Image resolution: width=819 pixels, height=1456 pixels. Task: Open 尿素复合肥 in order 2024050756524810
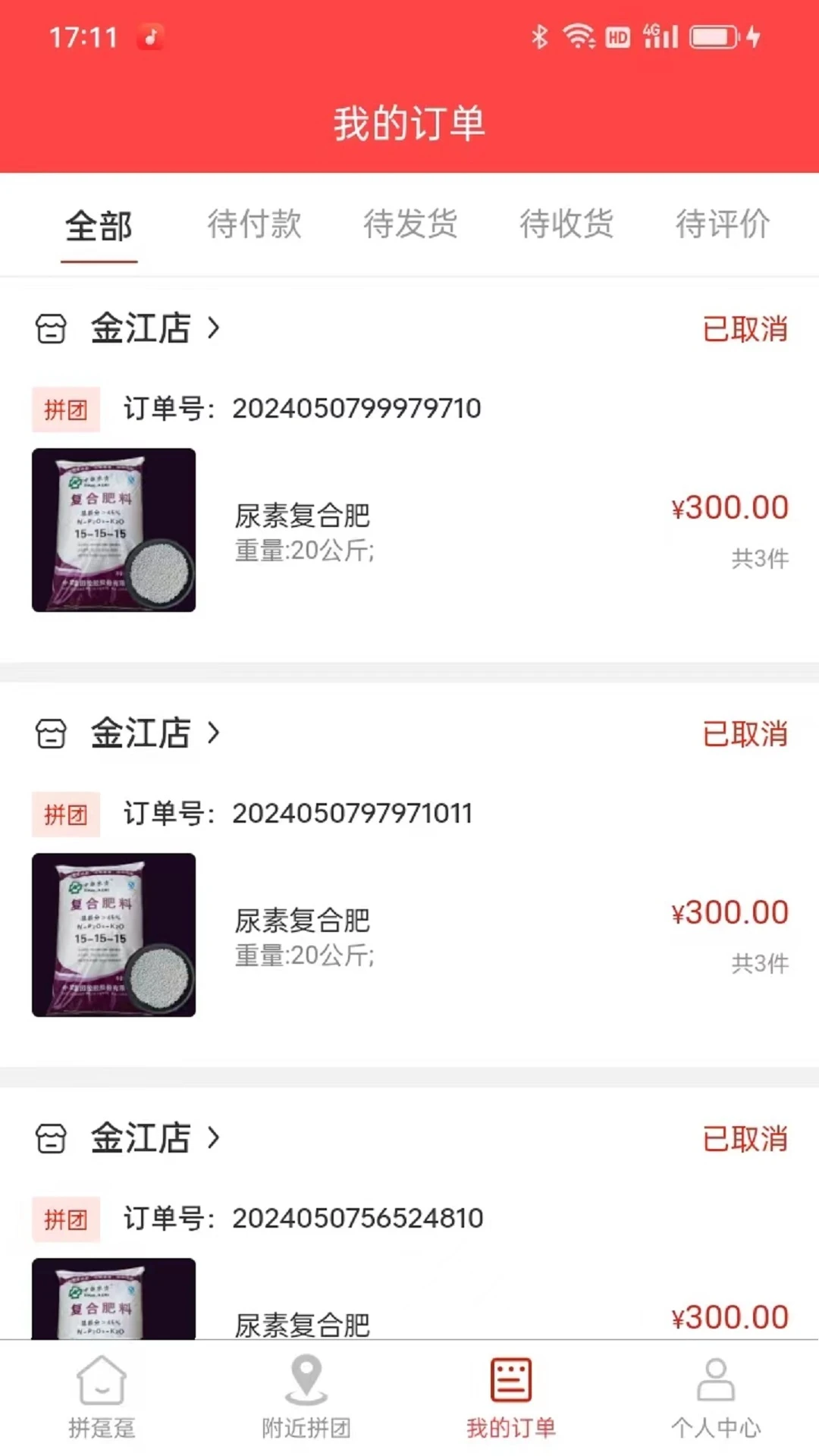tap(302, 1324)
